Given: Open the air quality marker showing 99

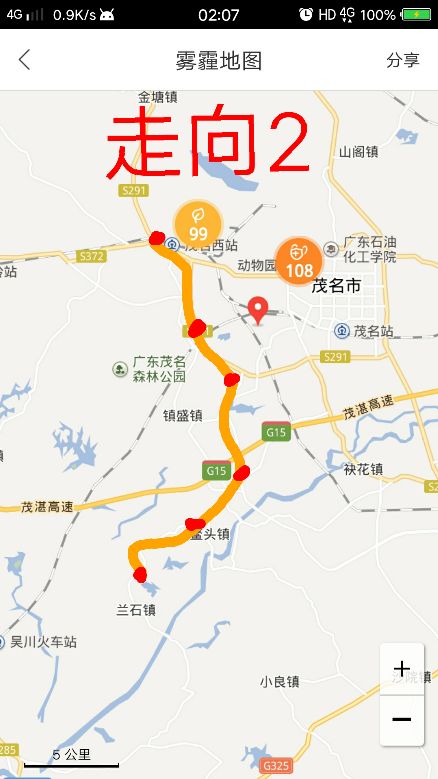Looking at the screenshot, I should coord(198,225).
